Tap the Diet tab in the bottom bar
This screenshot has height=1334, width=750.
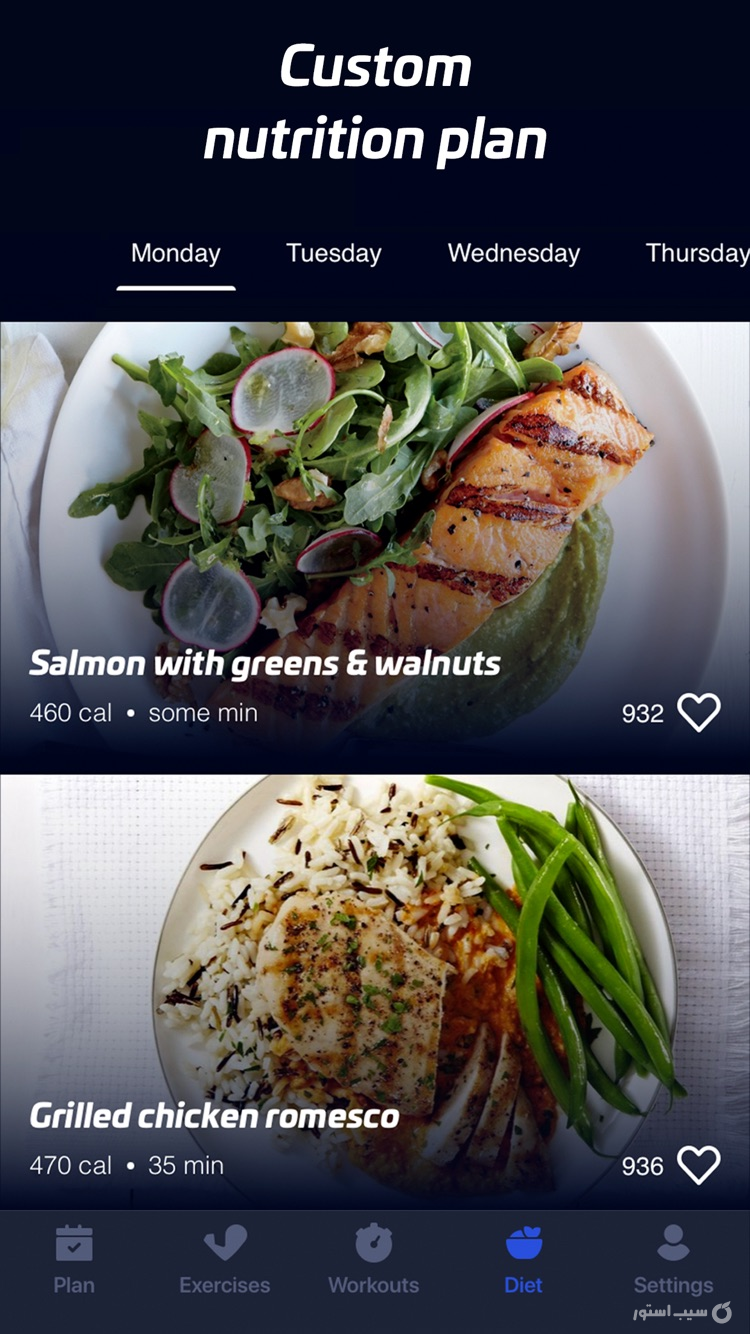tap(523, 1260)
